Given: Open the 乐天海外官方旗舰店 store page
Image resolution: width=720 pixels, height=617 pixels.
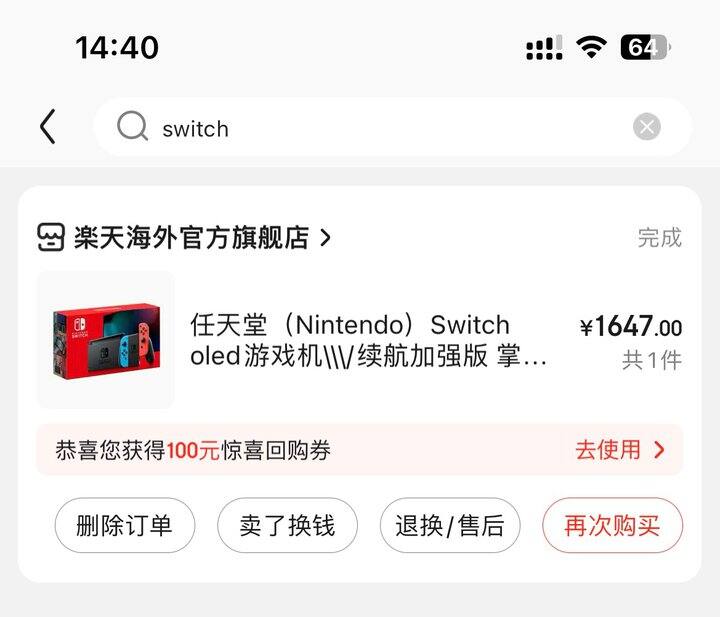Looking at the screenshot, I should point(190,238).
